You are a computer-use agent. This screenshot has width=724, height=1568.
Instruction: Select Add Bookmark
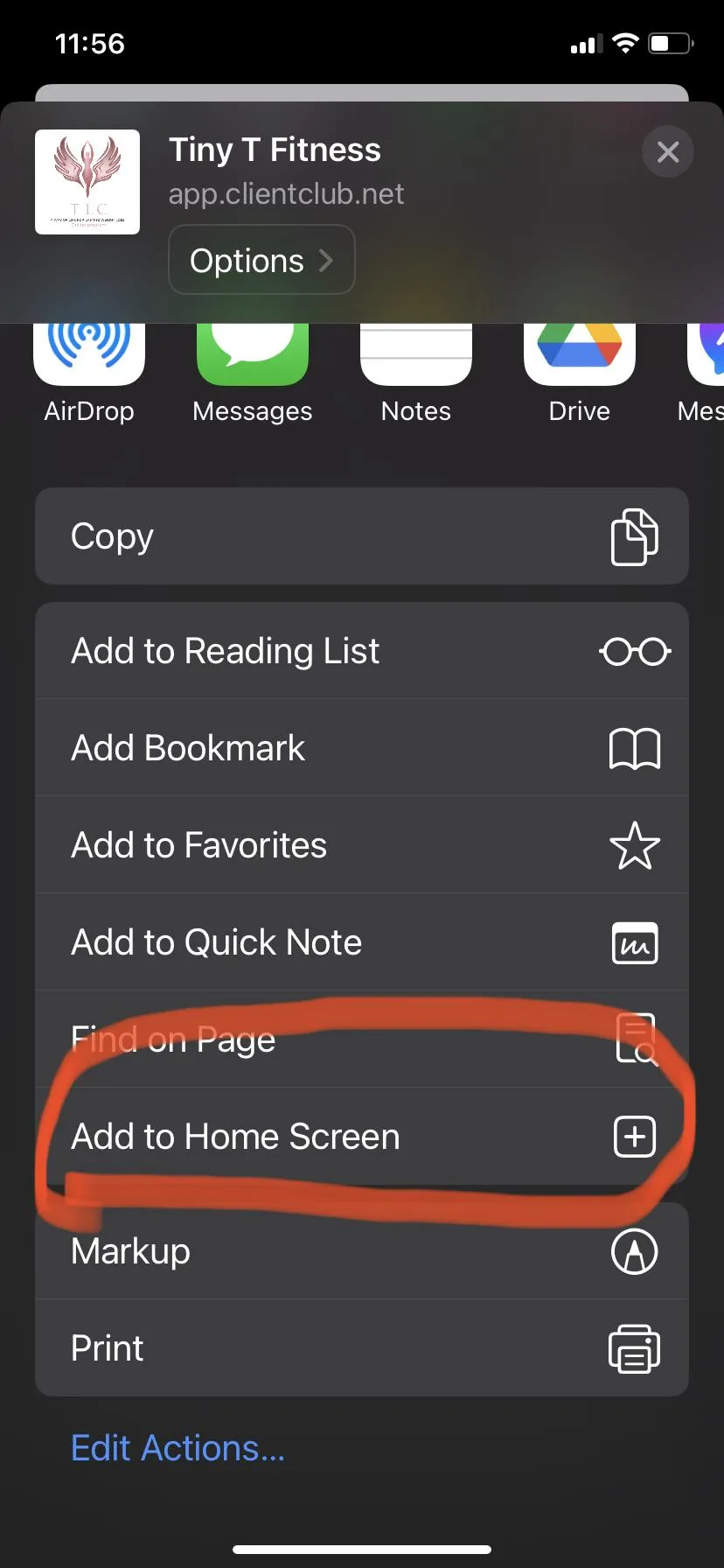pos(362,748)
